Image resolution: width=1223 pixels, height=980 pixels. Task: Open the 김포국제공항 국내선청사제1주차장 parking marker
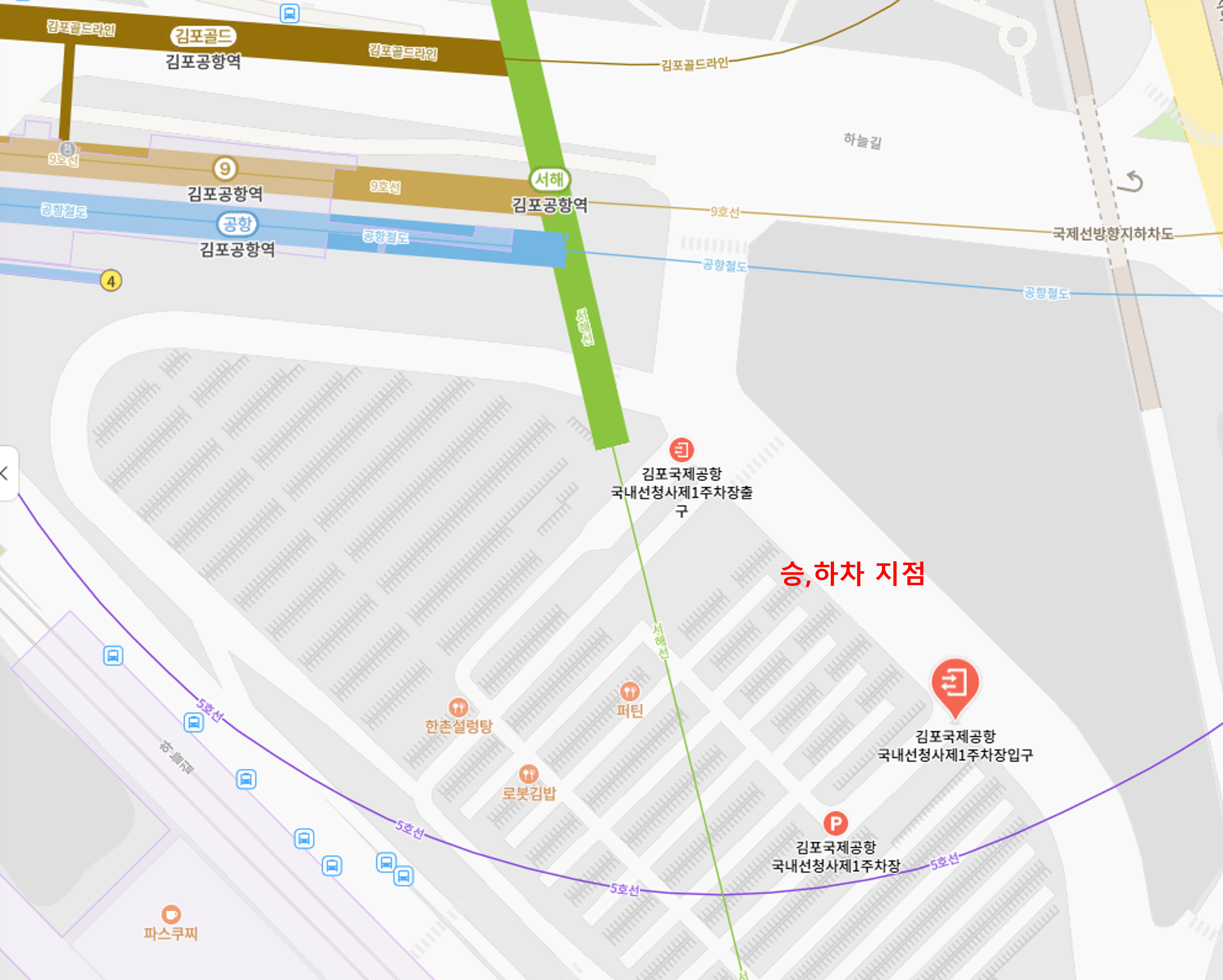coord(835,823)
